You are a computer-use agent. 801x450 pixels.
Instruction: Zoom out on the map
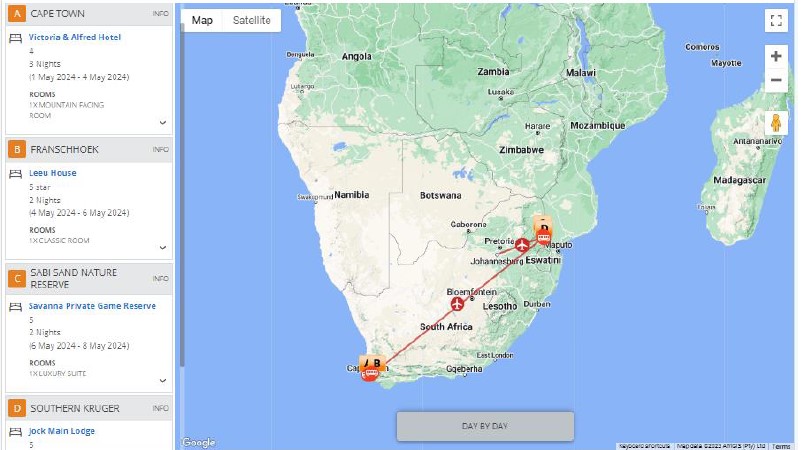point(776,82)
